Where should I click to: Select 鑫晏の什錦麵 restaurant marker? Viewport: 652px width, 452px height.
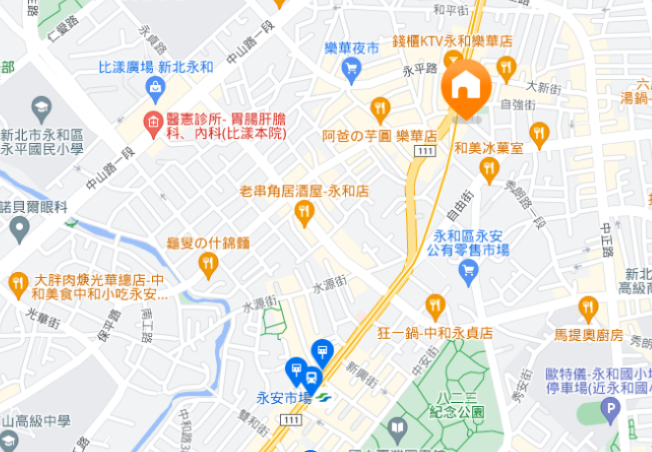click(208, 264)
